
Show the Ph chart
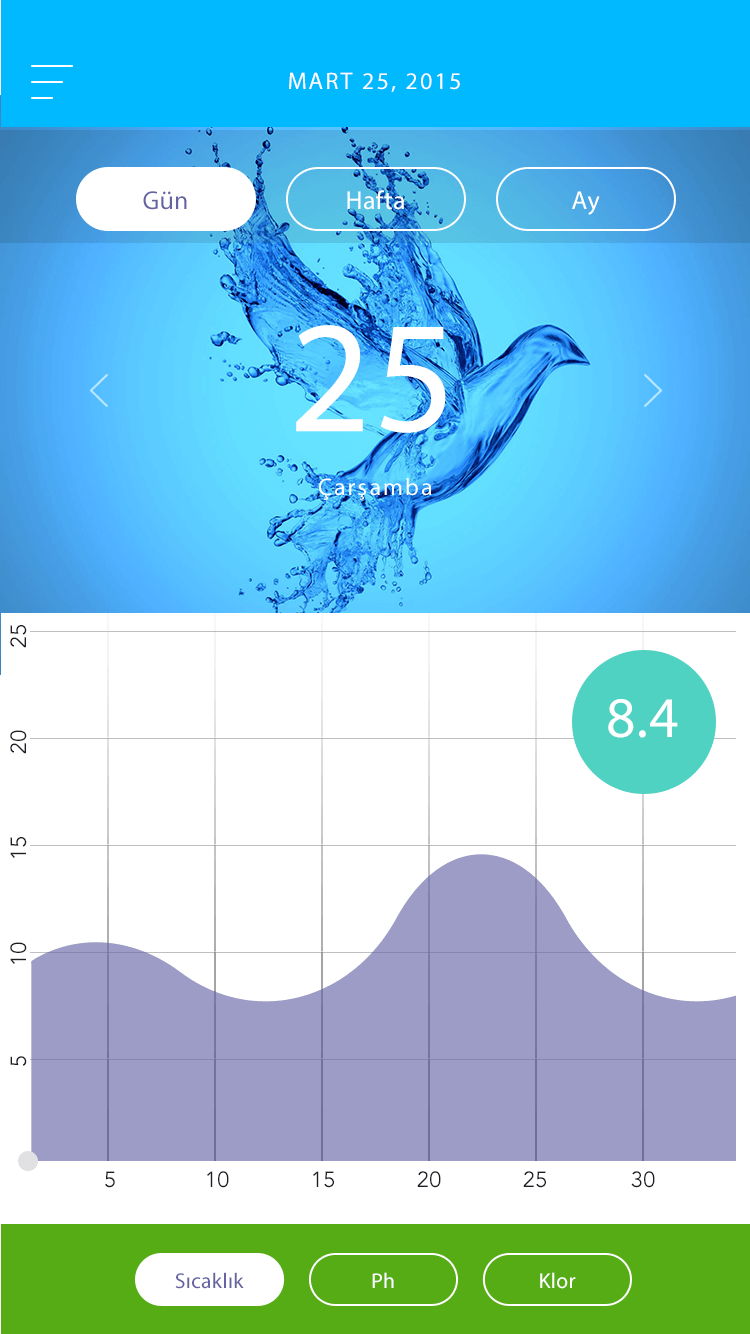click(x=383, y=1280)
